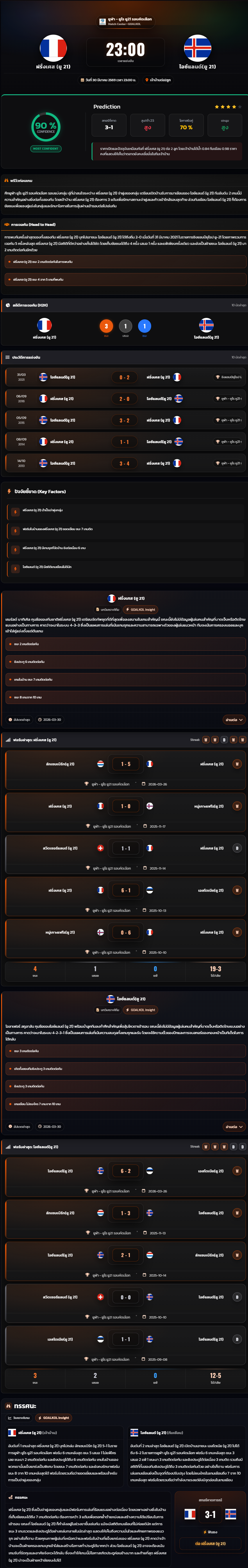Expand อ่านต่อ in the France U21 insight
248x1568 pixels.
[234, 719]
